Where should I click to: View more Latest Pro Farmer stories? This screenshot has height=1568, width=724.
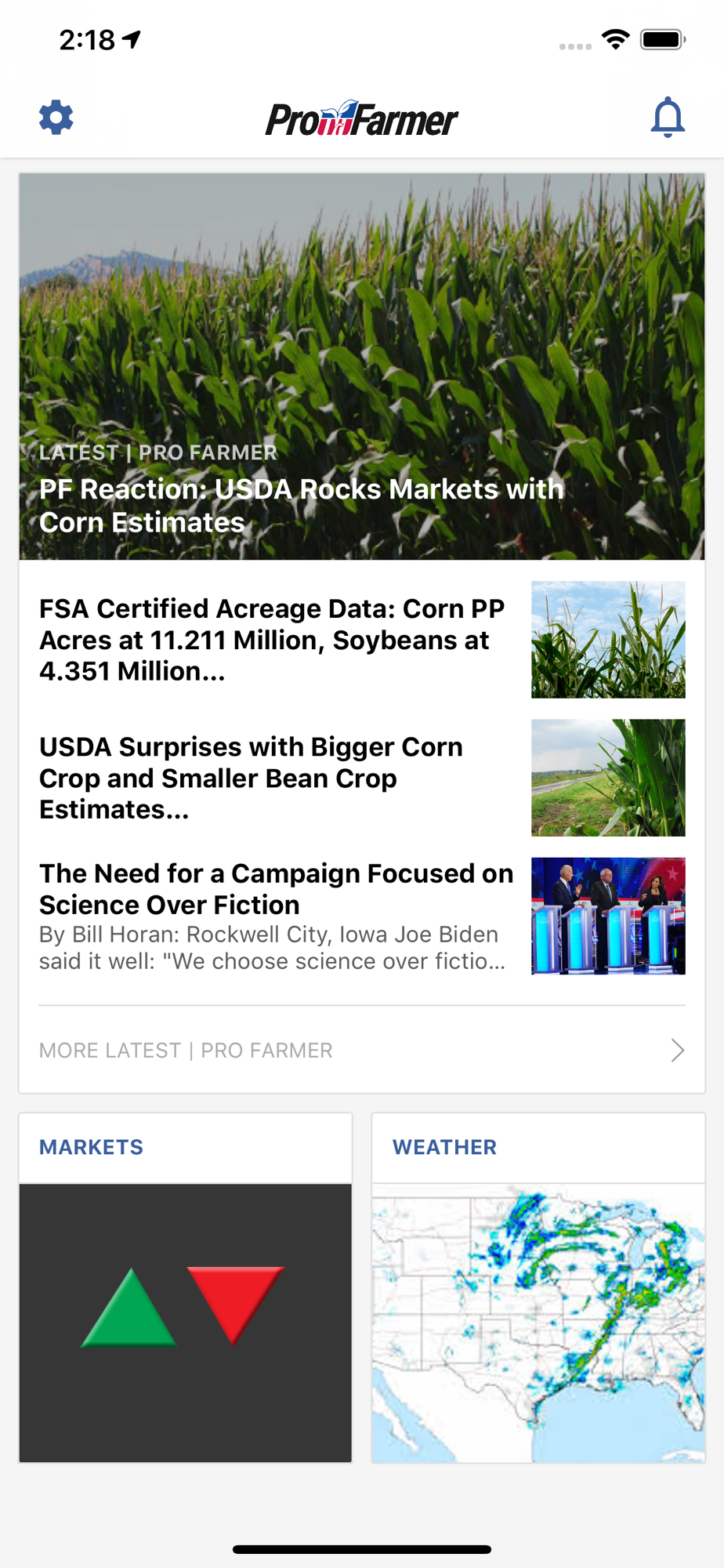click(362, 1050)
